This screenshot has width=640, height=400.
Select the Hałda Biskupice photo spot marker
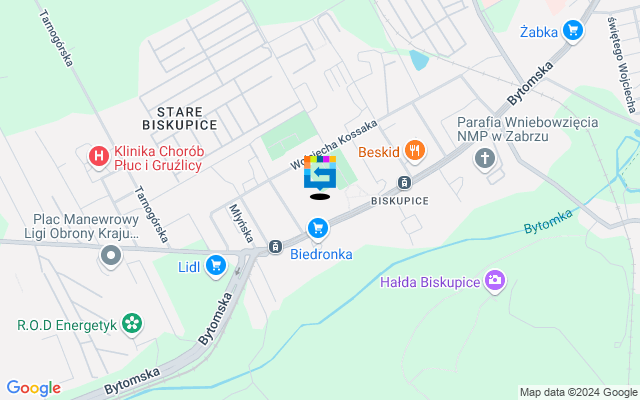pos(494,281)
